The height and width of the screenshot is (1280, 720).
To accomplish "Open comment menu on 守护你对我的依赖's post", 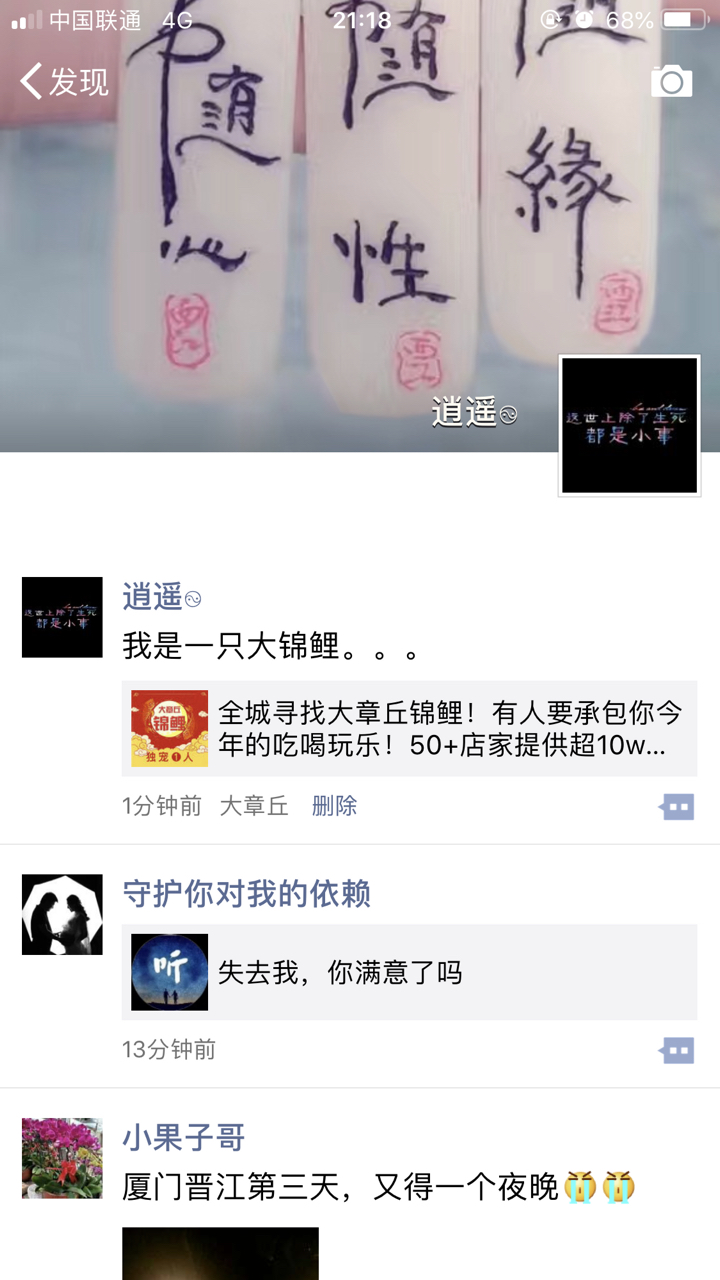I will 677,1050.
